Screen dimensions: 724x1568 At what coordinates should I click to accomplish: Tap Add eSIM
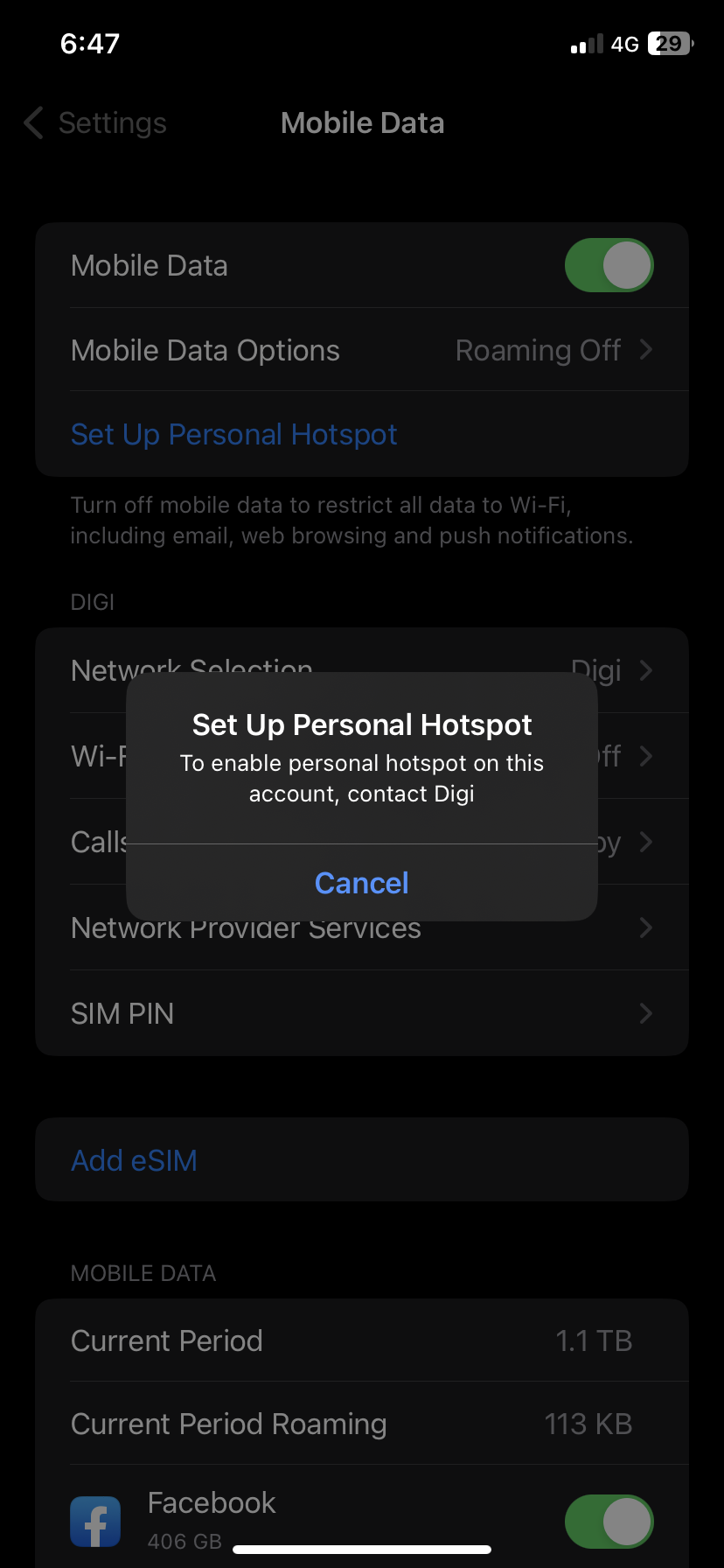click(362, 1160)
